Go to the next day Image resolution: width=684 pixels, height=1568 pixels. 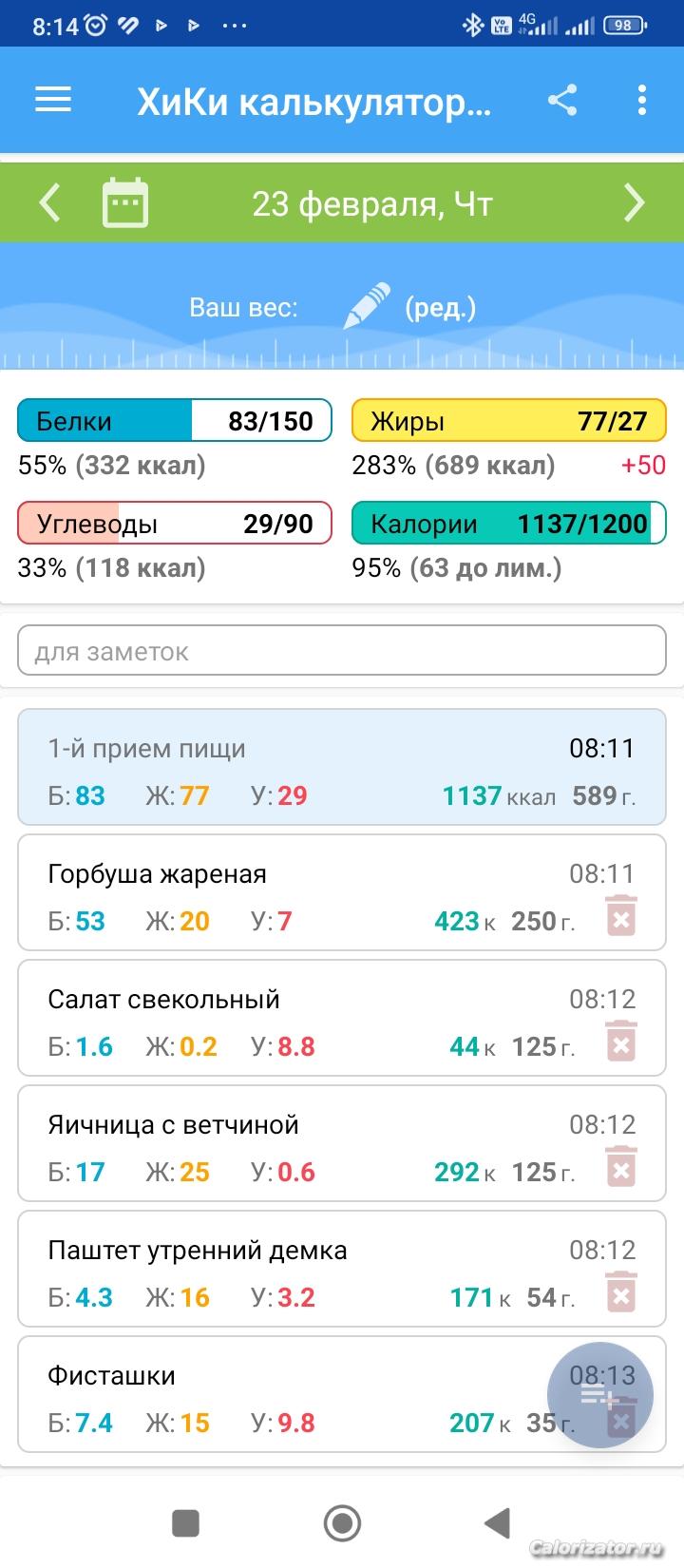click(x=634, y=202)
